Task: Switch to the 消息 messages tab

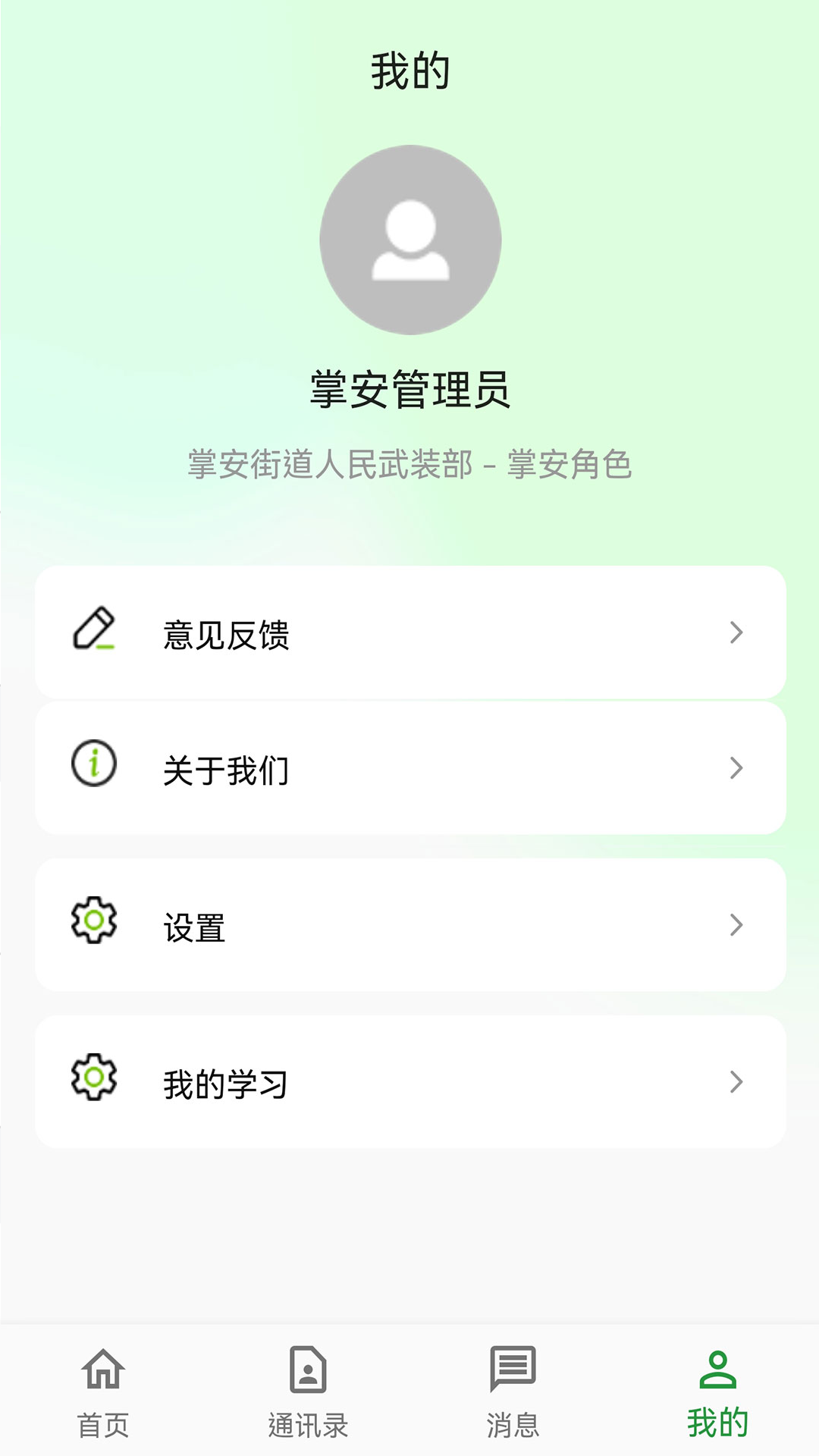Action: click(x=513, y=1392)
